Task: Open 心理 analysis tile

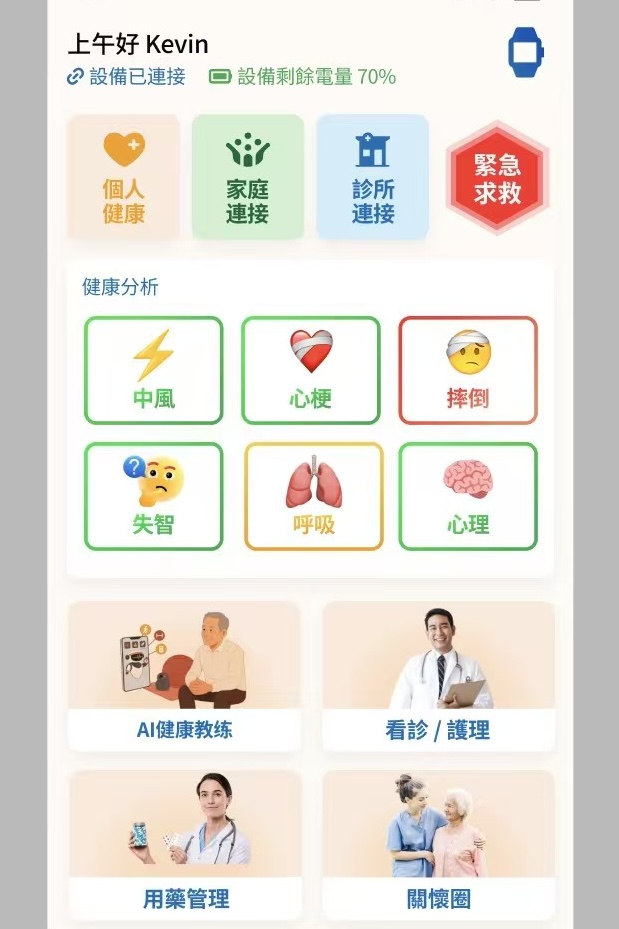Action: pos(468,496)
